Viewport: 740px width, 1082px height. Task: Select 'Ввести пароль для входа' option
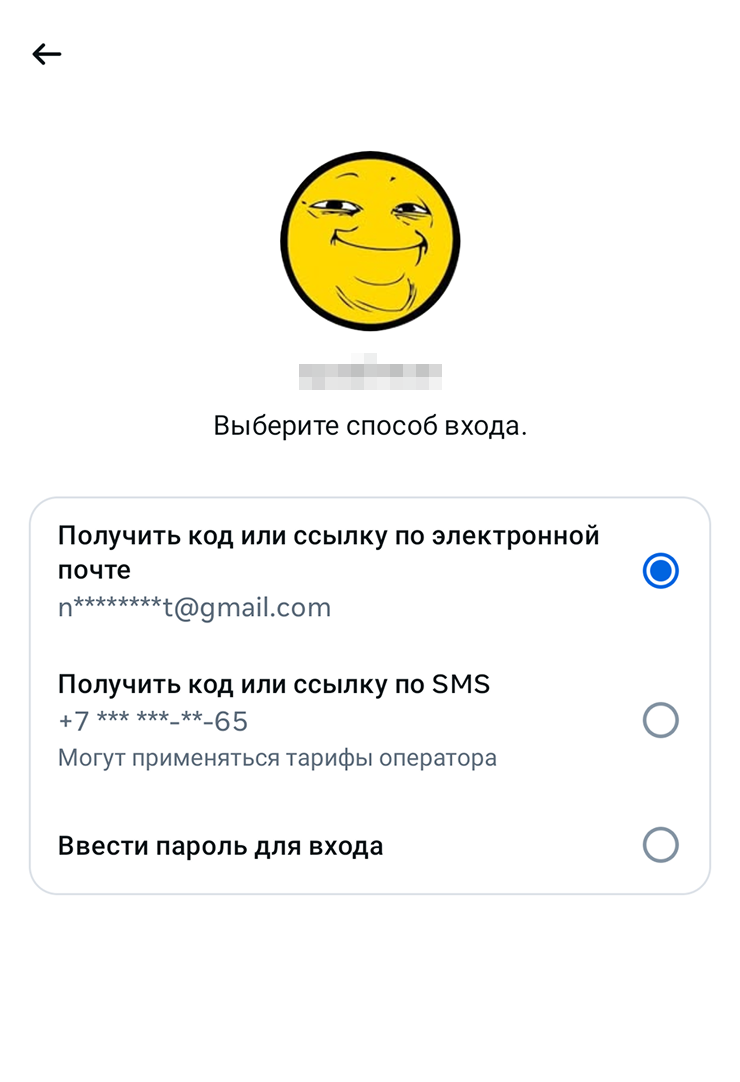660,846
